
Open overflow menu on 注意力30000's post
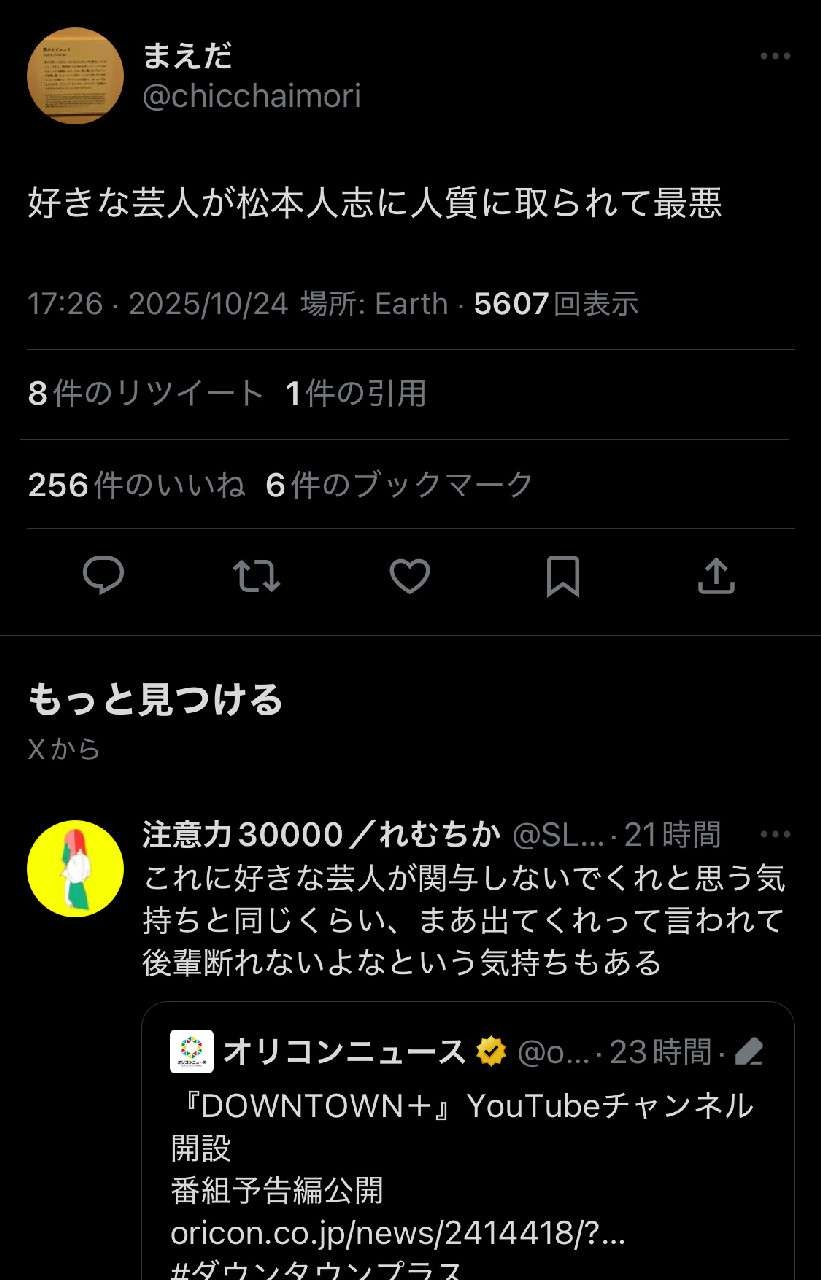point(775,833)
